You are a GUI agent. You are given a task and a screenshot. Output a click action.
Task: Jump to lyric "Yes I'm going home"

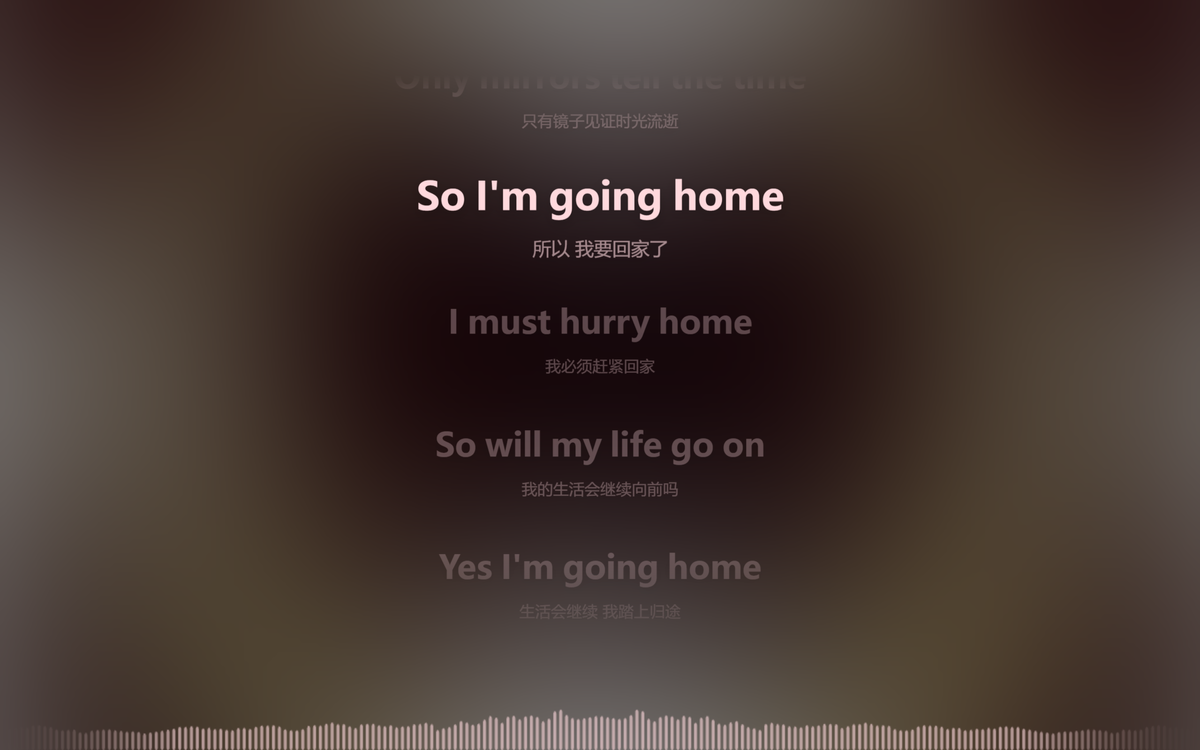(600, 568)
